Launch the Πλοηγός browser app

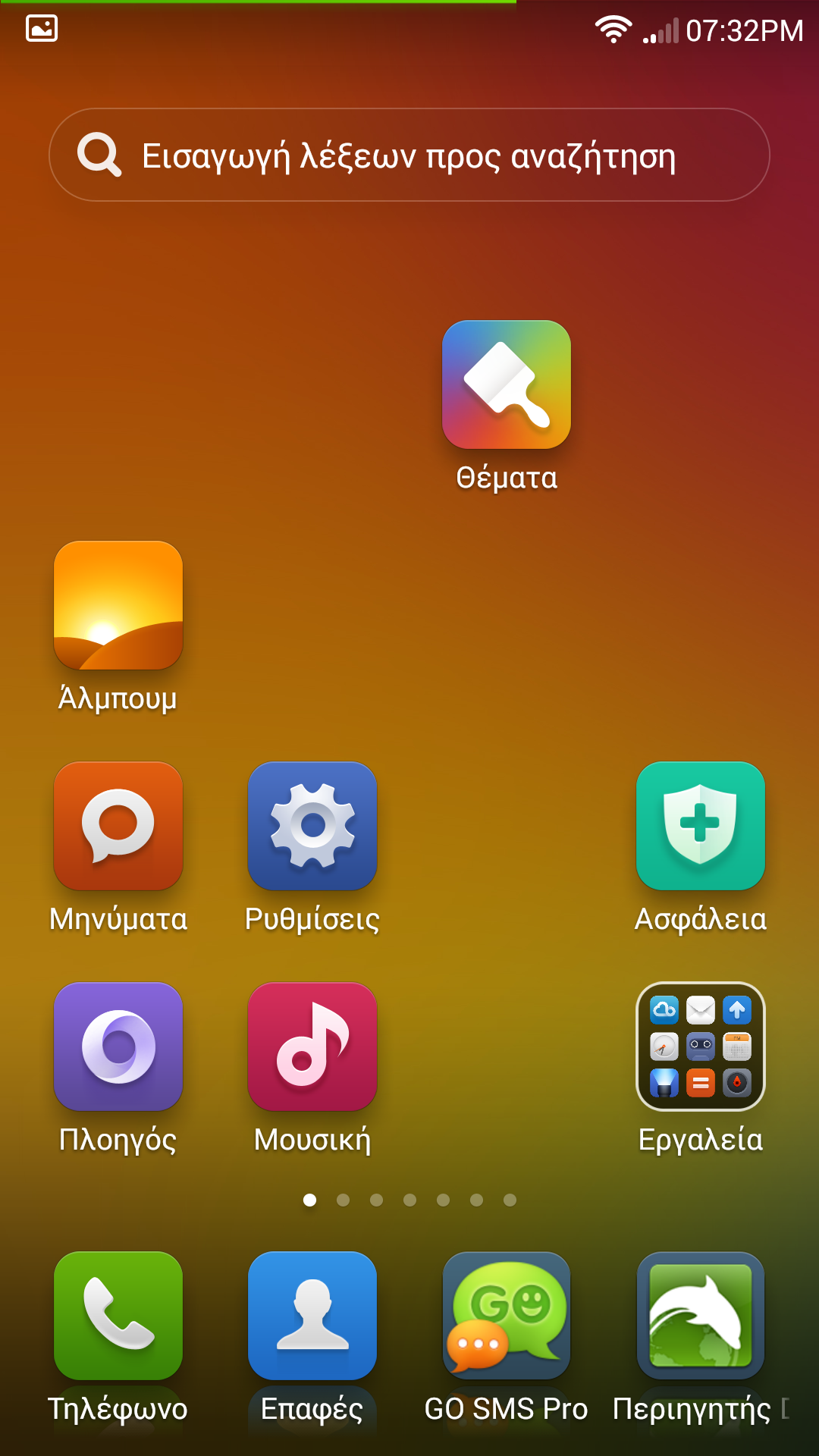(118, 1046)
